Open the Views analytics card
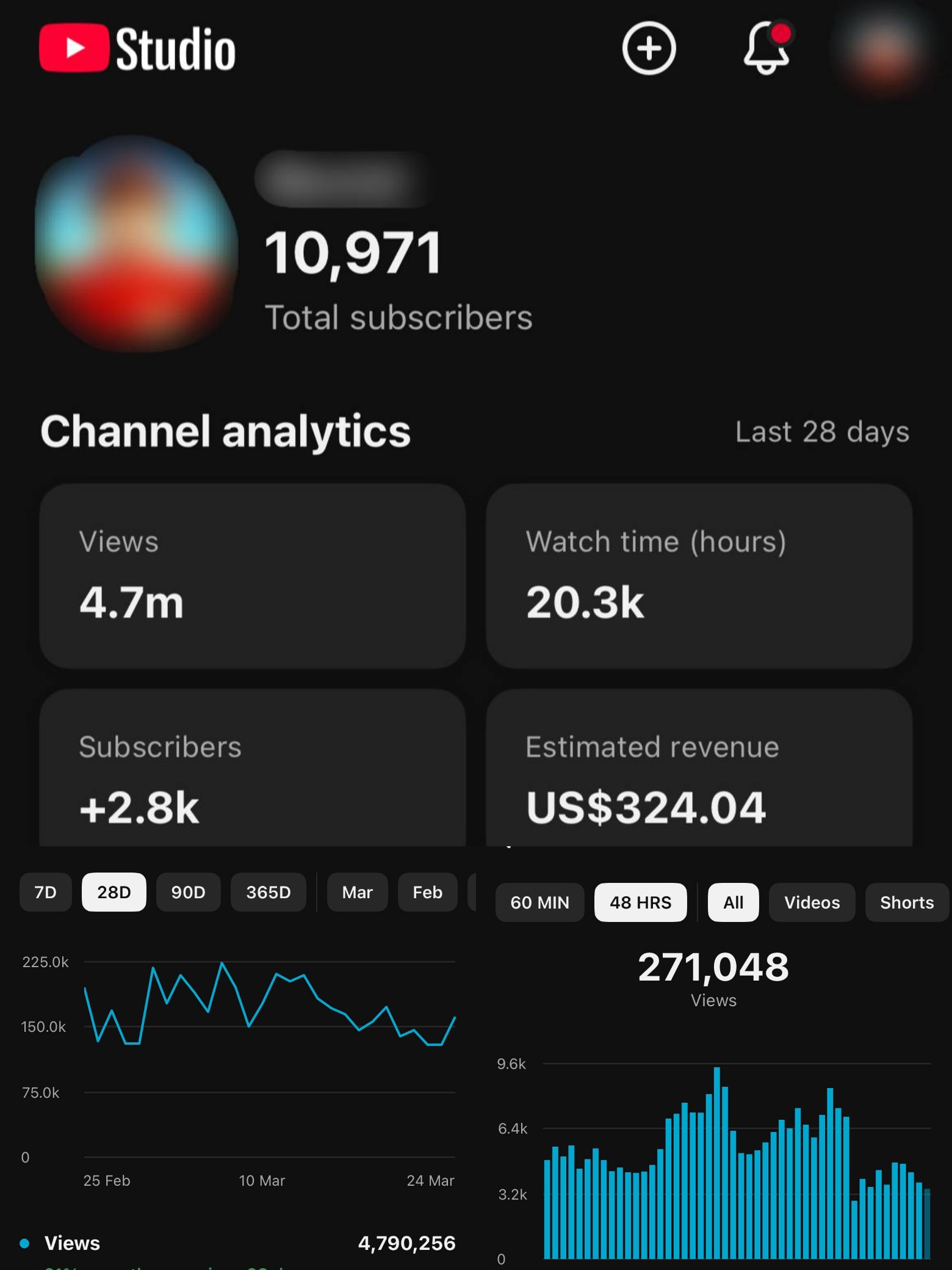The height and width of the screenshot is (1270, 952). click(x=253, y=576)
